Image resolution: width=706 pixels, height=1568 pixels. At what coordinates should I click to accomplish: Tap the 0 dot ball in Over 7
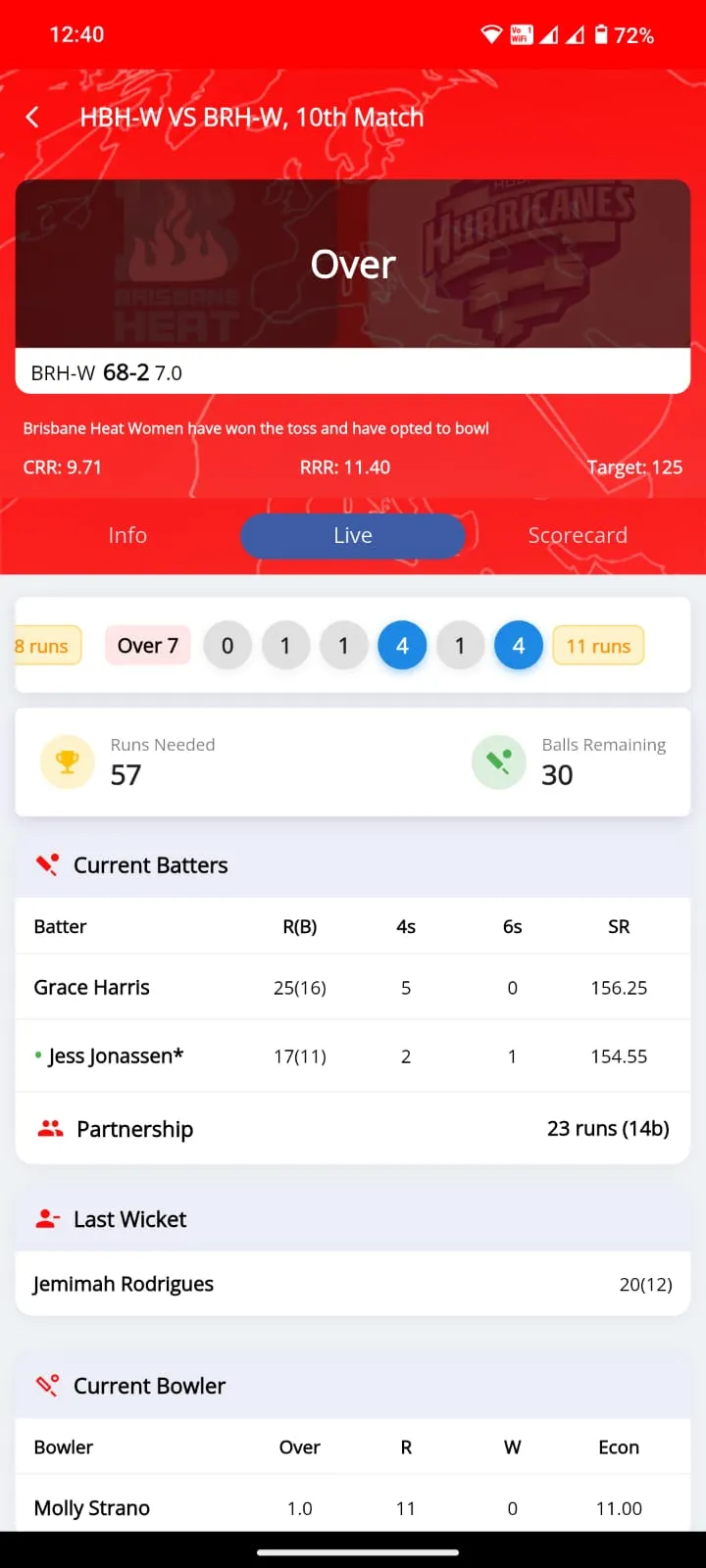(227, 645)
